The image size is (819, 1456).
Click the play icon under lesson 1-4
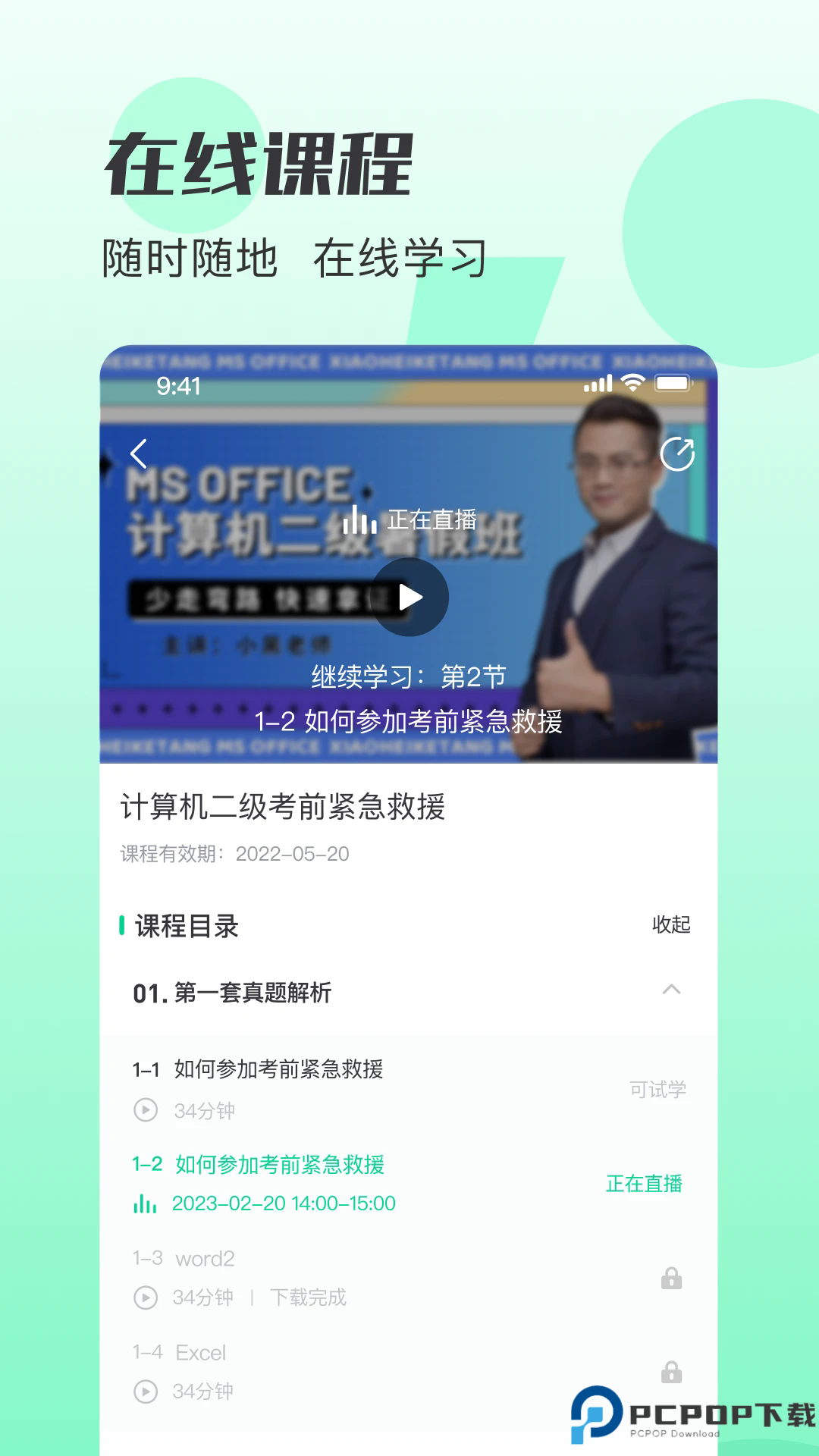(x=145, y=1392)
